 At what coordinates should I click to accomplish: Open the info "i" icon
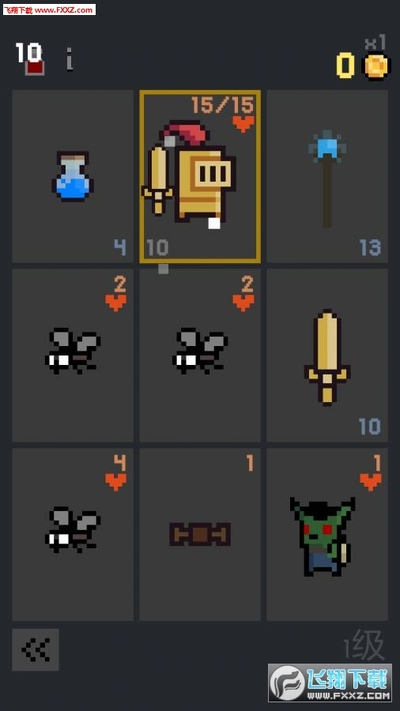click(x=69, y=59)
